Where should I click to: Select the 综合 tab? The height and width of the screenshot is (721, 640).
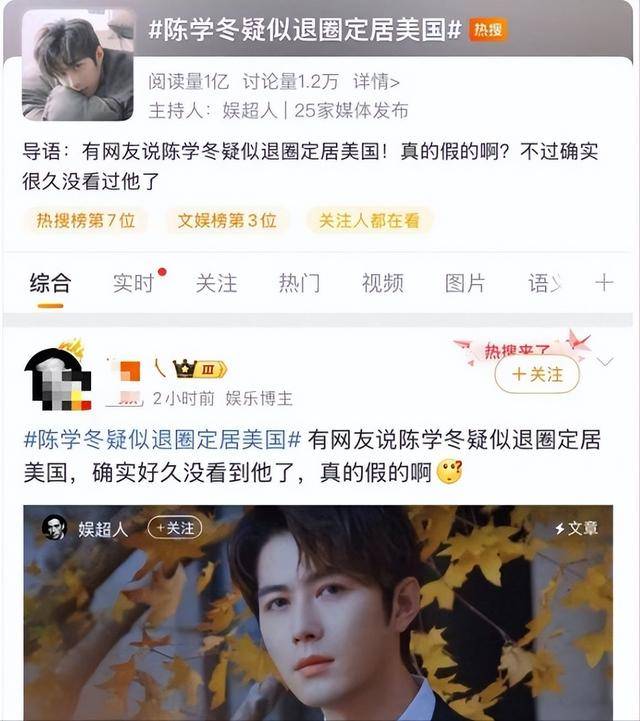(x=50, y=283)
